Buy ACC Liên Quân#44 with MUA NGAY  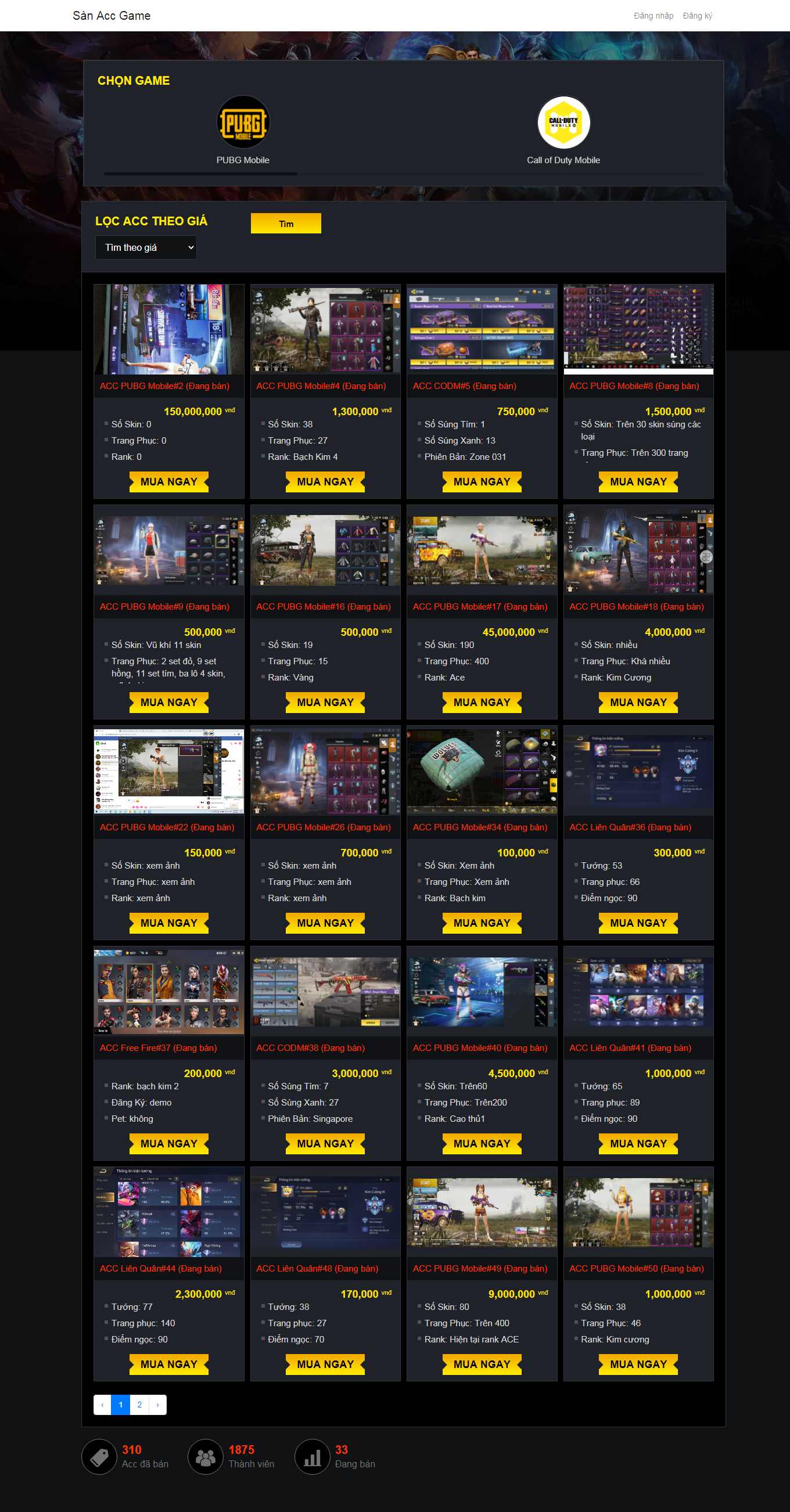pyautogui.click(x=168, y=1365)
